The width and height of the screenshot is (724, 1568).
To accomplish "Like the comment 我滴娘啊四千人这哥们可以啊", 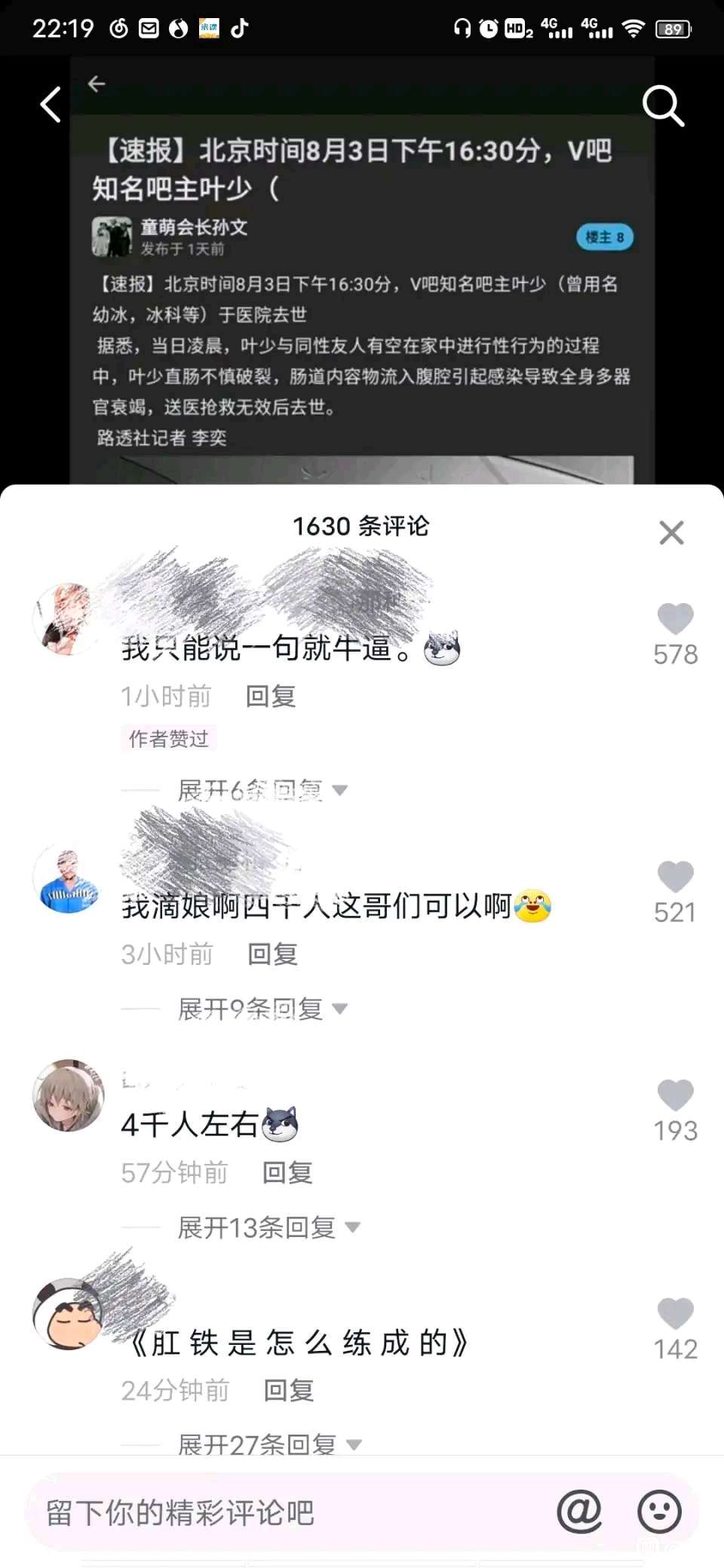I will [x=675, y=877].
